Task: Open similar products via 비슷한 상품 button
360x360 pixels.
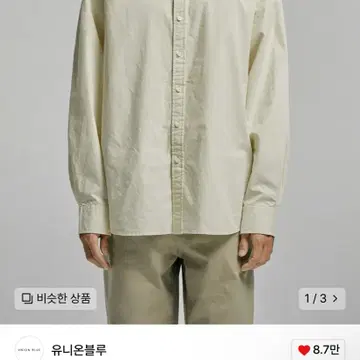Action: click(56, 299)
